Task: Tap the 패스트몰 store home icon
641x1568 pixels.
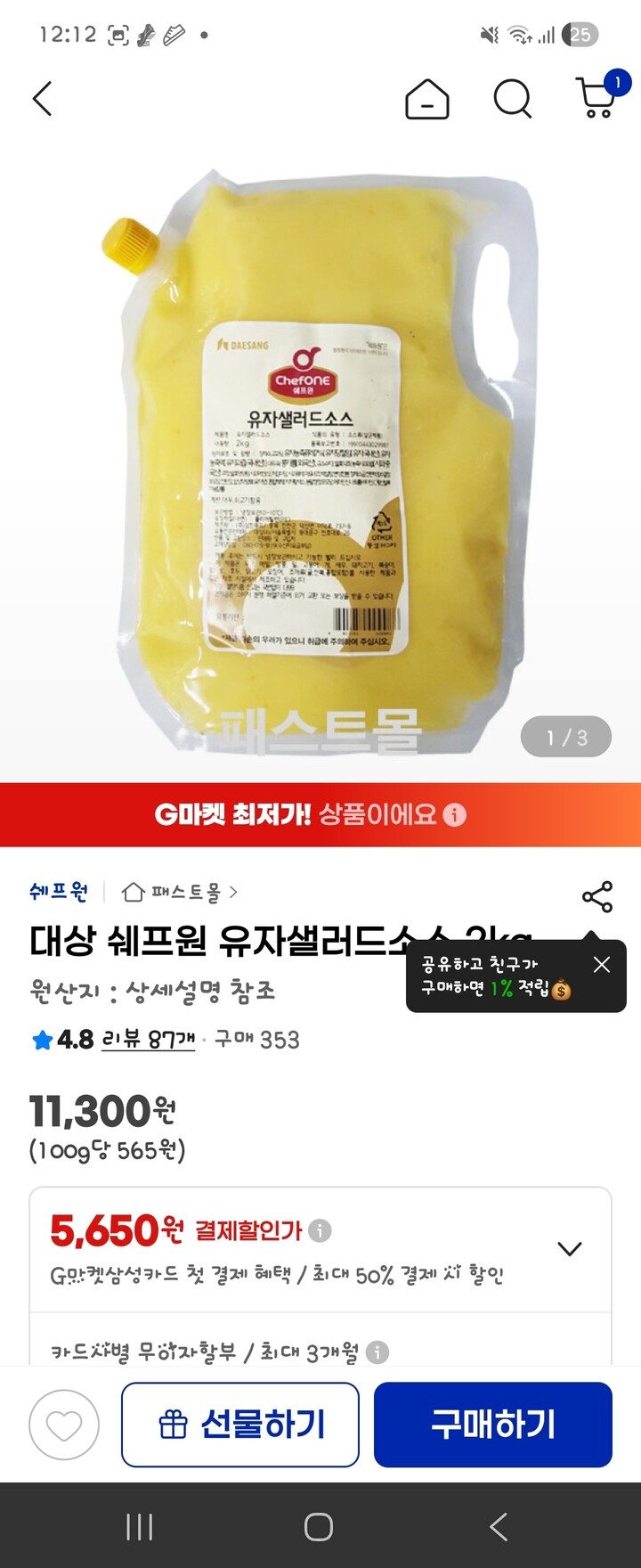Action: point(132,890)
